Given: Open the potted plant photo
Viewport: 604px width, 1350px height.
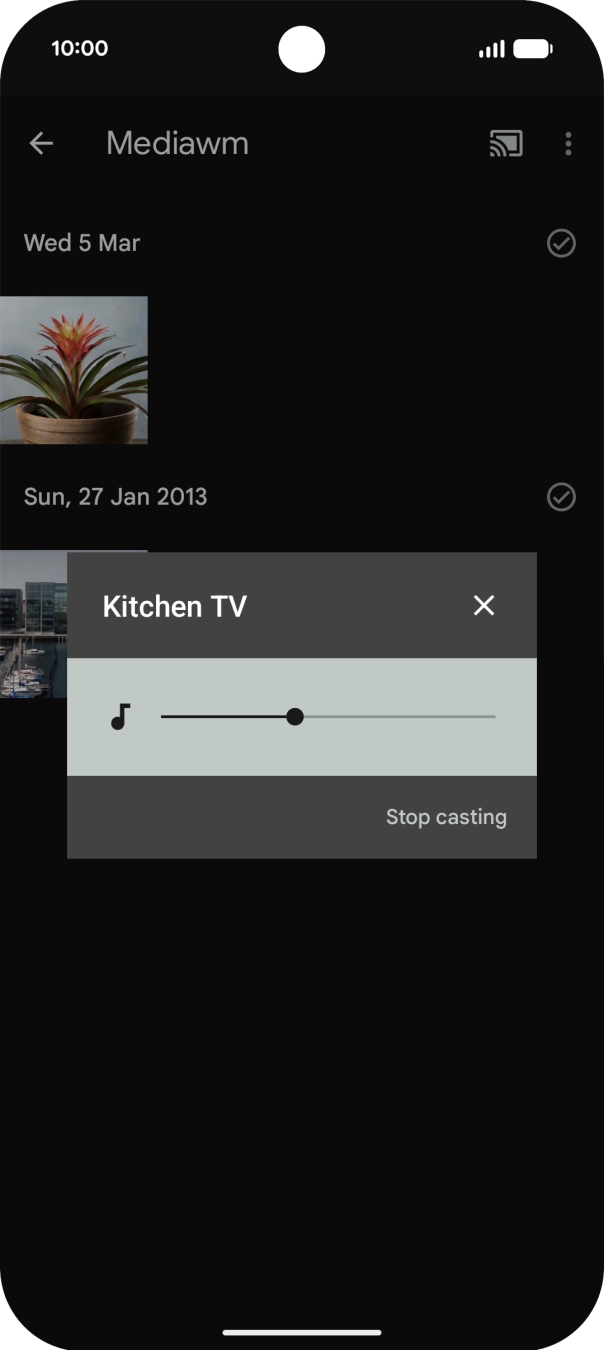Looking at the screenshot, I should (x=74, y=370).
